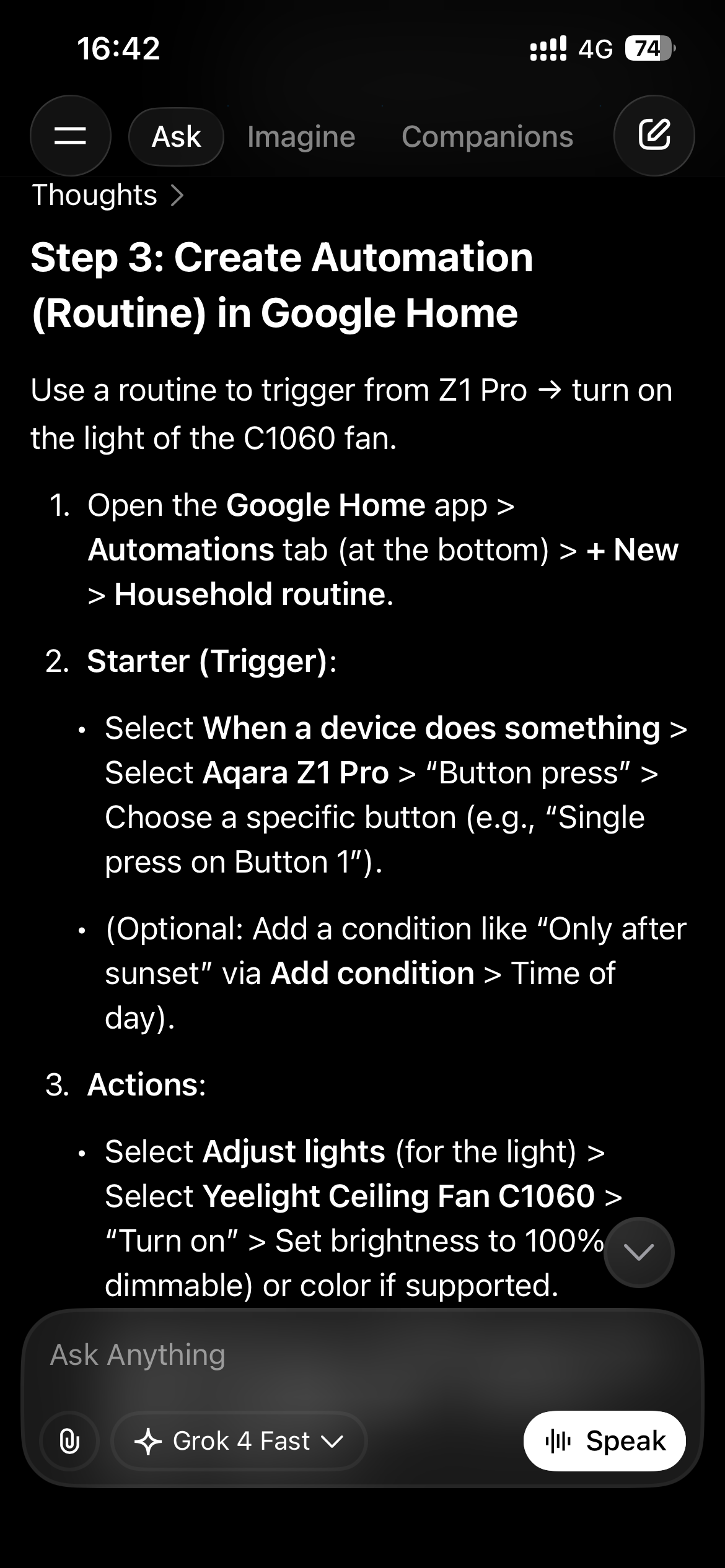
Task: Open the Grok 4 Fast model selector
Action: (239, 1441)
